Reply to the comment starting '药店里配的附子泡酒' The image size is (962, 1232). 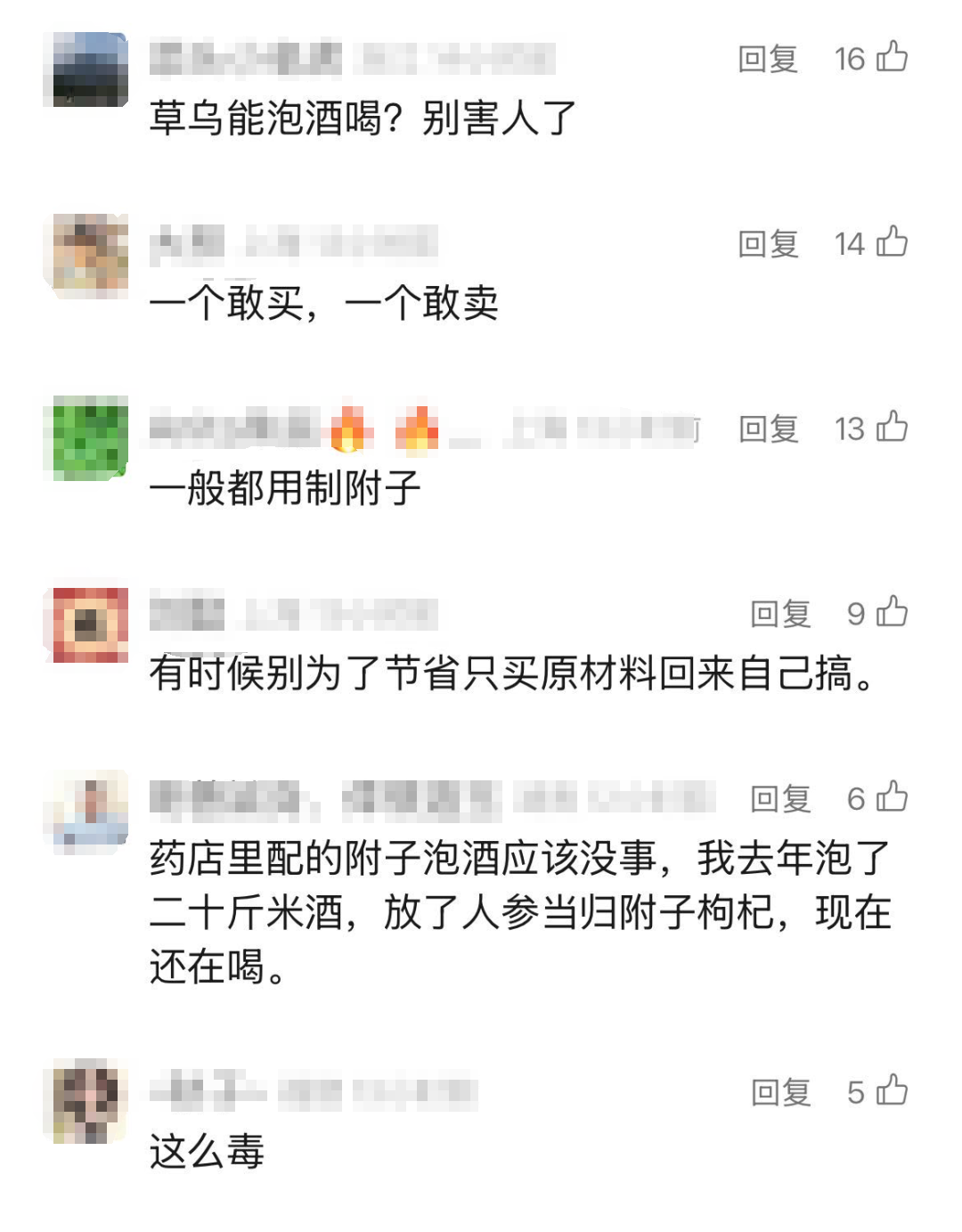780,798
